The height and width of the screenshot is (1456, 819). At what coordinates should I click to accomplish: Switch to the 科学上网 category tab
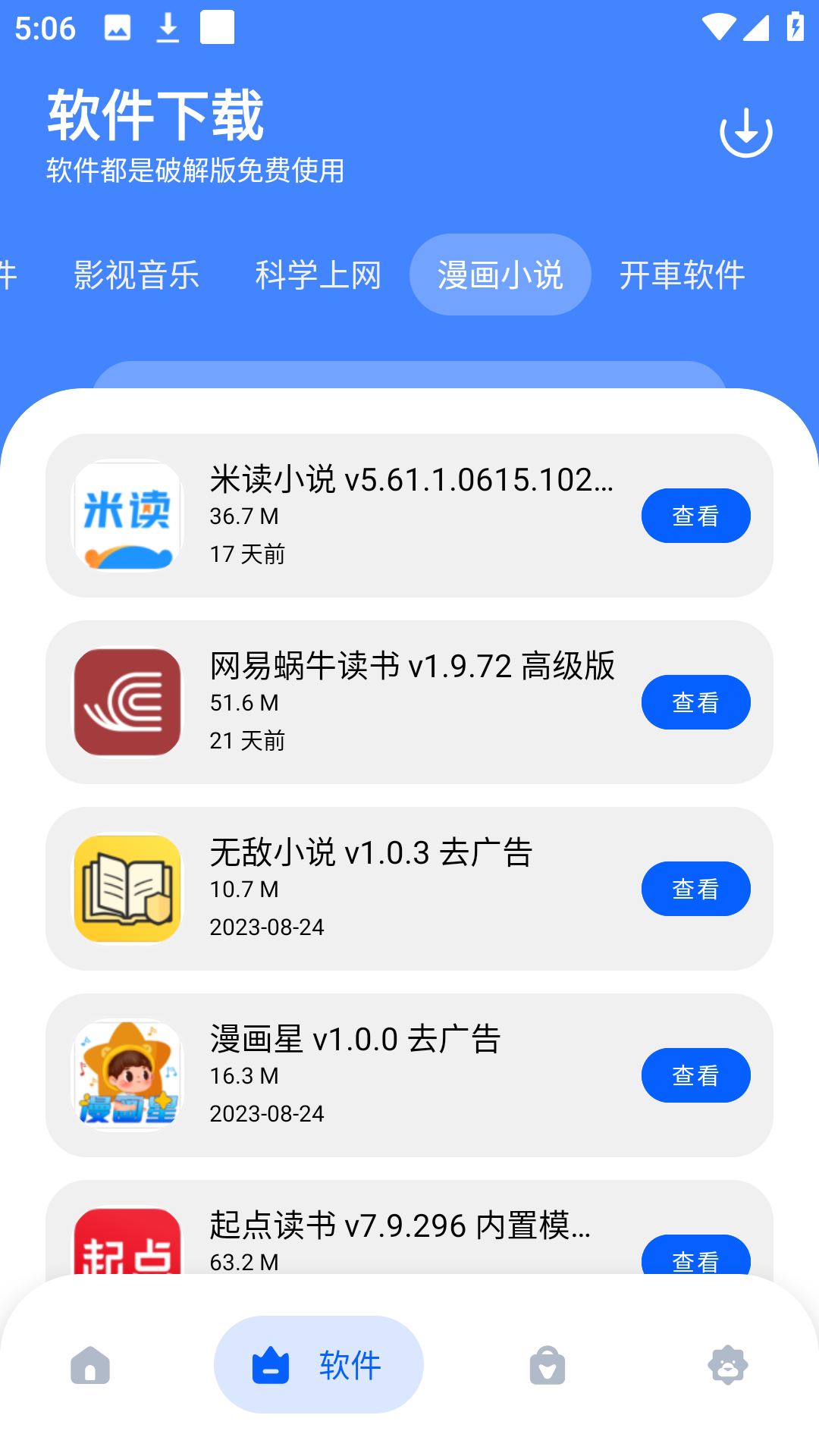[x=318, y=275]
